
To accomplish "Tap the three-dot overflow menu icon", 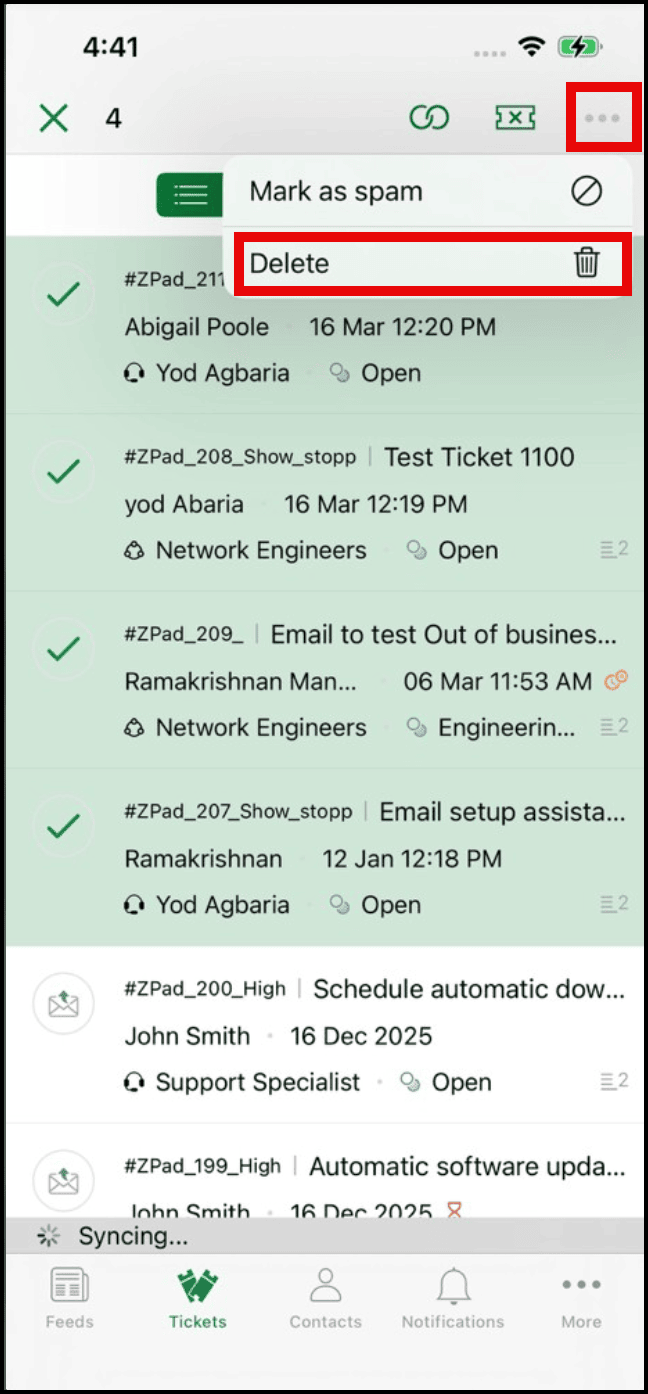I will (x=602, y=118).
